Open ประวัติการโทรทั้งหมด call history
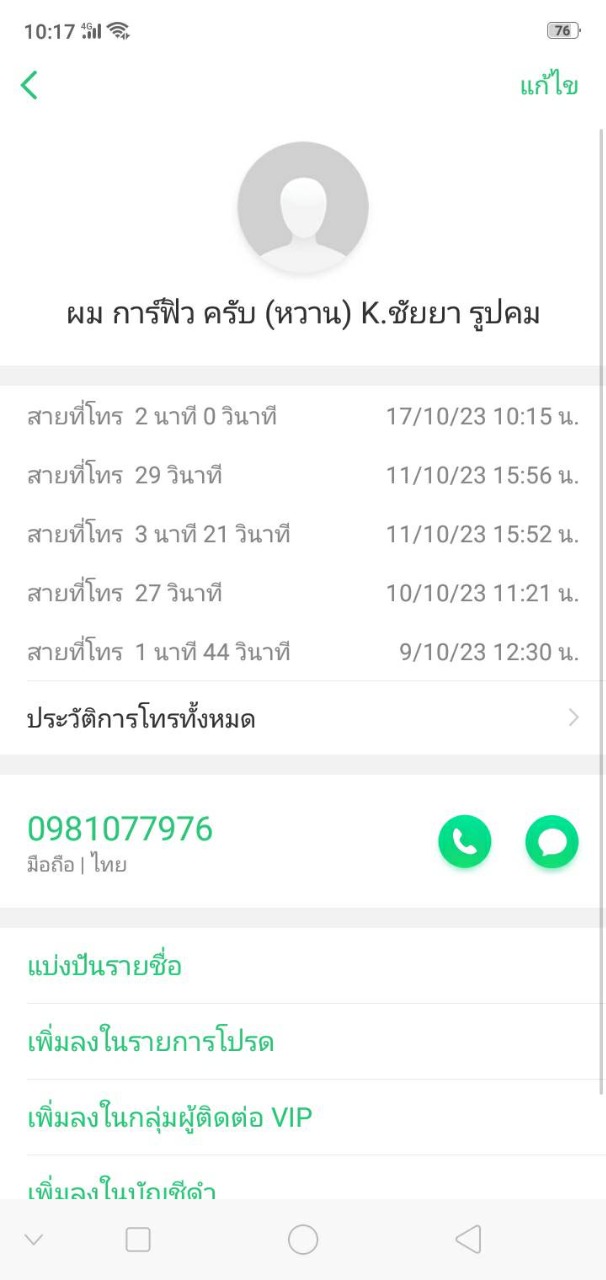Screen dimensions: 606x1280 coord(302,718)
